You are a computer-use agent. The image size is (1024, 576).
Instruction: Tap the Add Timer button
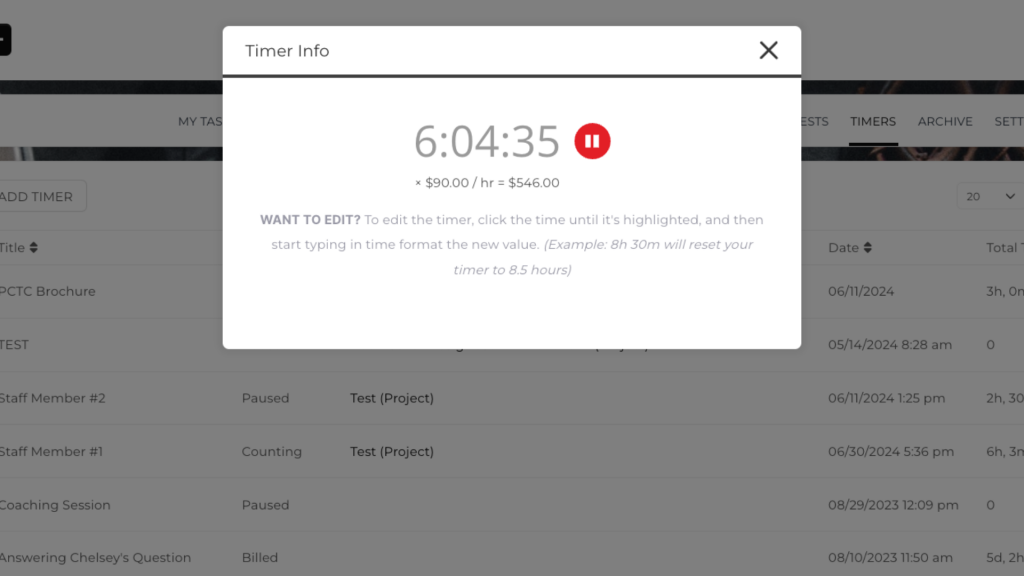38,196
